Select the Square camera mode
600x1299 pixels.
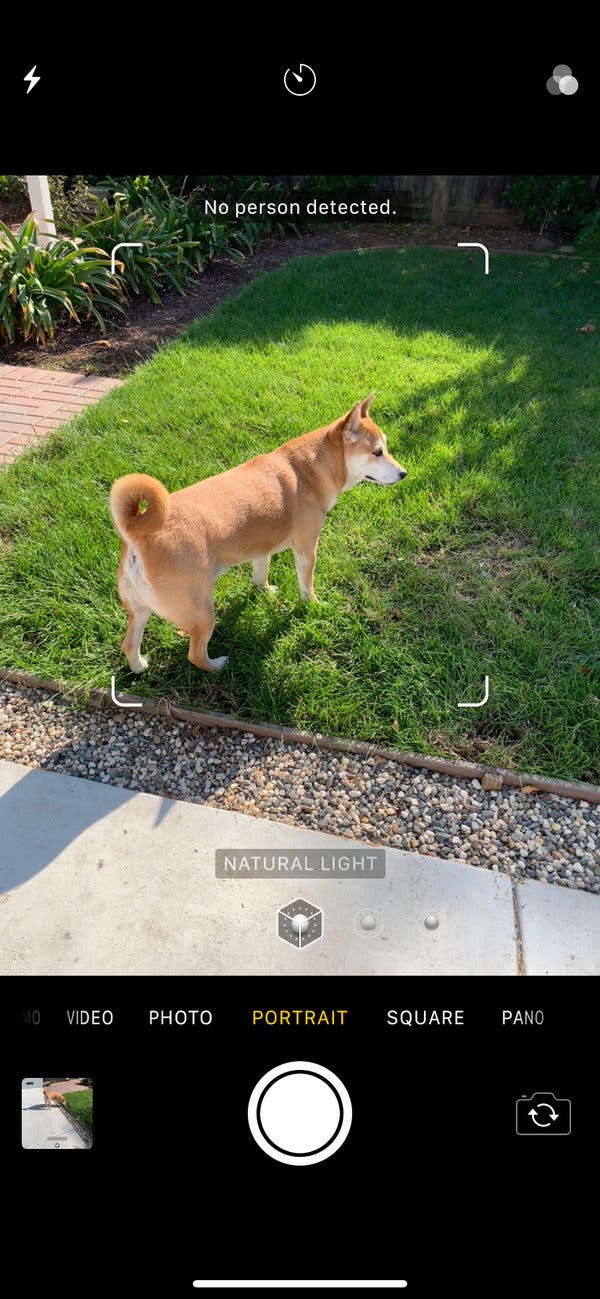(x=425, y=1018)
